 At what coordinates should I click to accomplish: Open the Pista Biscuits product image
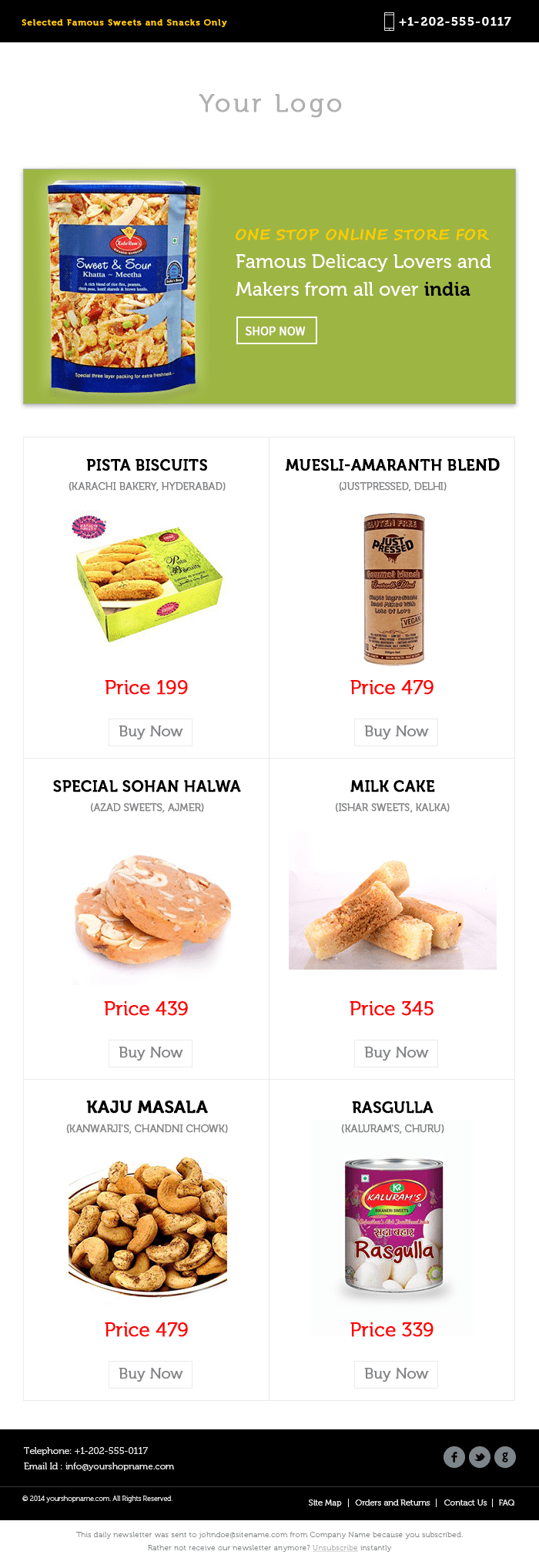tap(146, 585)
